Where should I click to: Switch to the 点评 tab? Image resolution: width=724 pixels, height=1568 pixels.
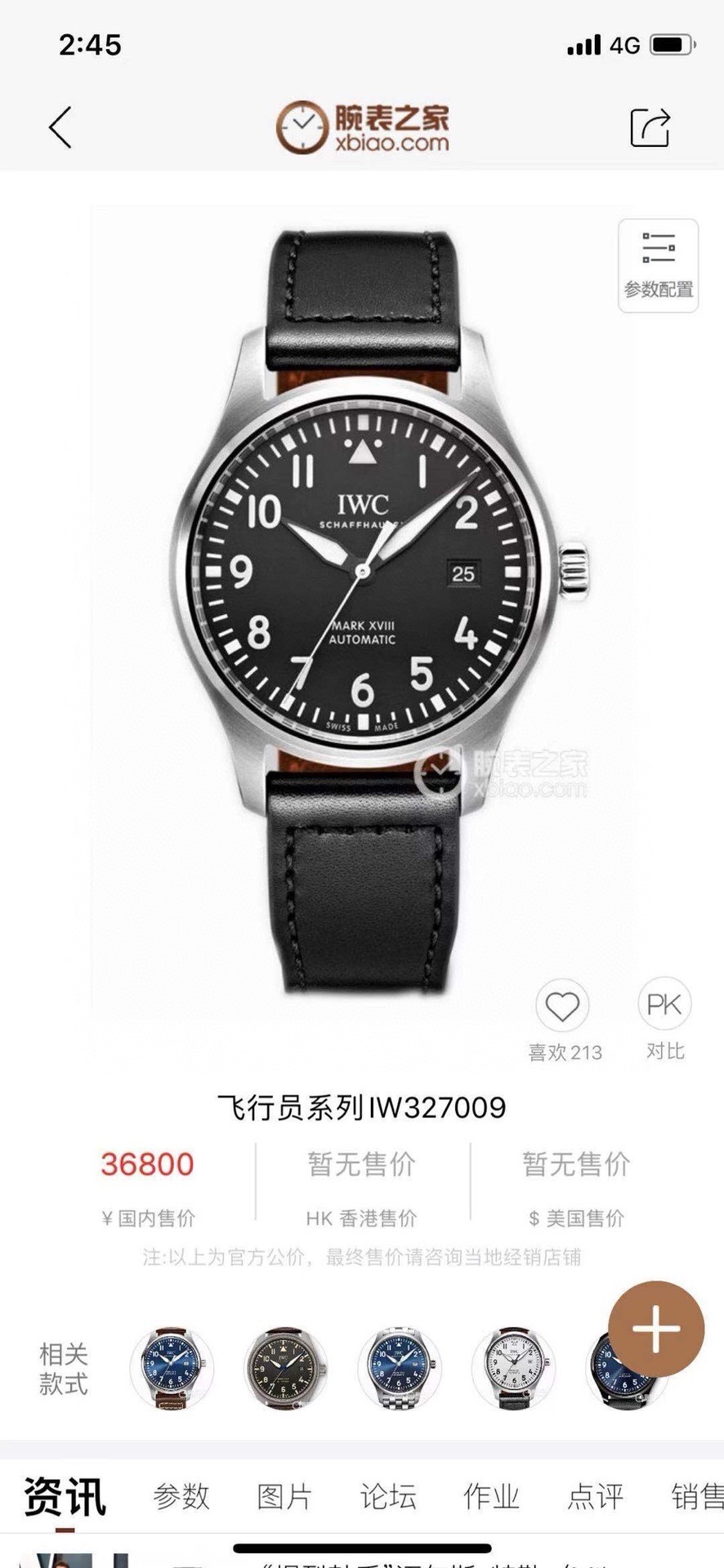pyautogui.click(x=595, y=1496)
